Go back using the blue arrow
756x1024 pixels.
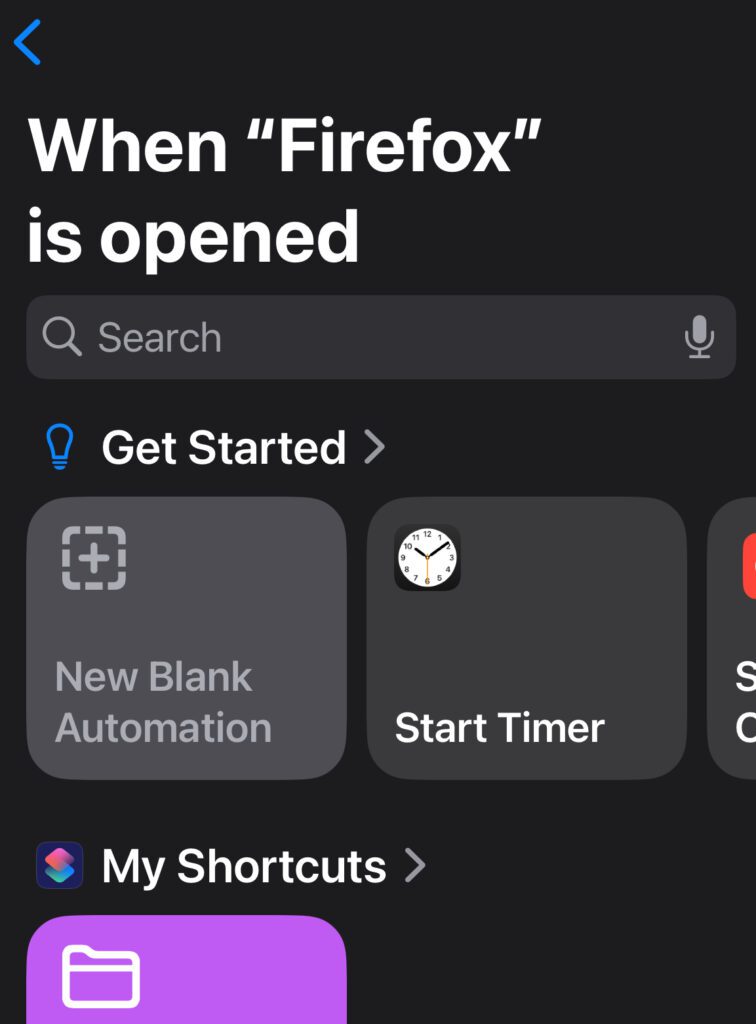point(28,43)
